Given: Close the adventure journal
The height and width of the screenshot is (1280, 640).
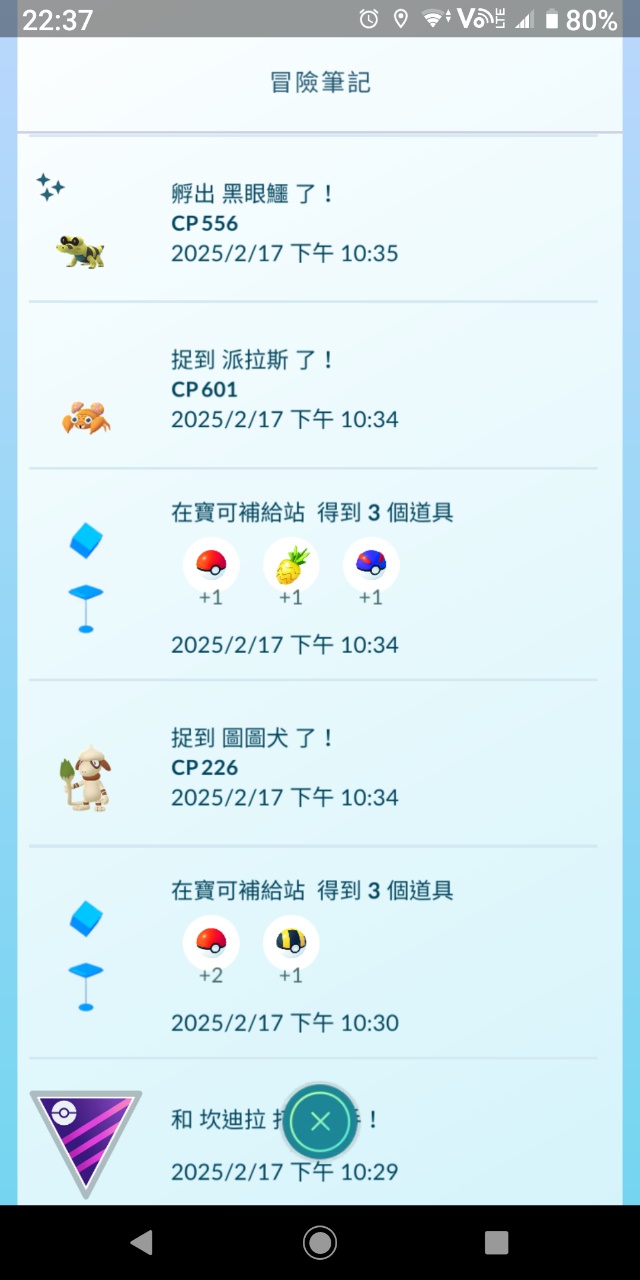Looking at the screenshot, I should click(x=320, y=1121).
